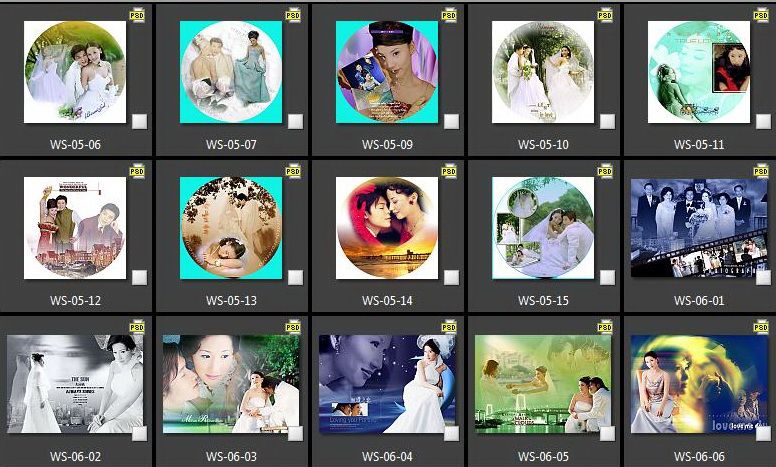Open the WS-06-04 thumbnail

click(387, 384)
